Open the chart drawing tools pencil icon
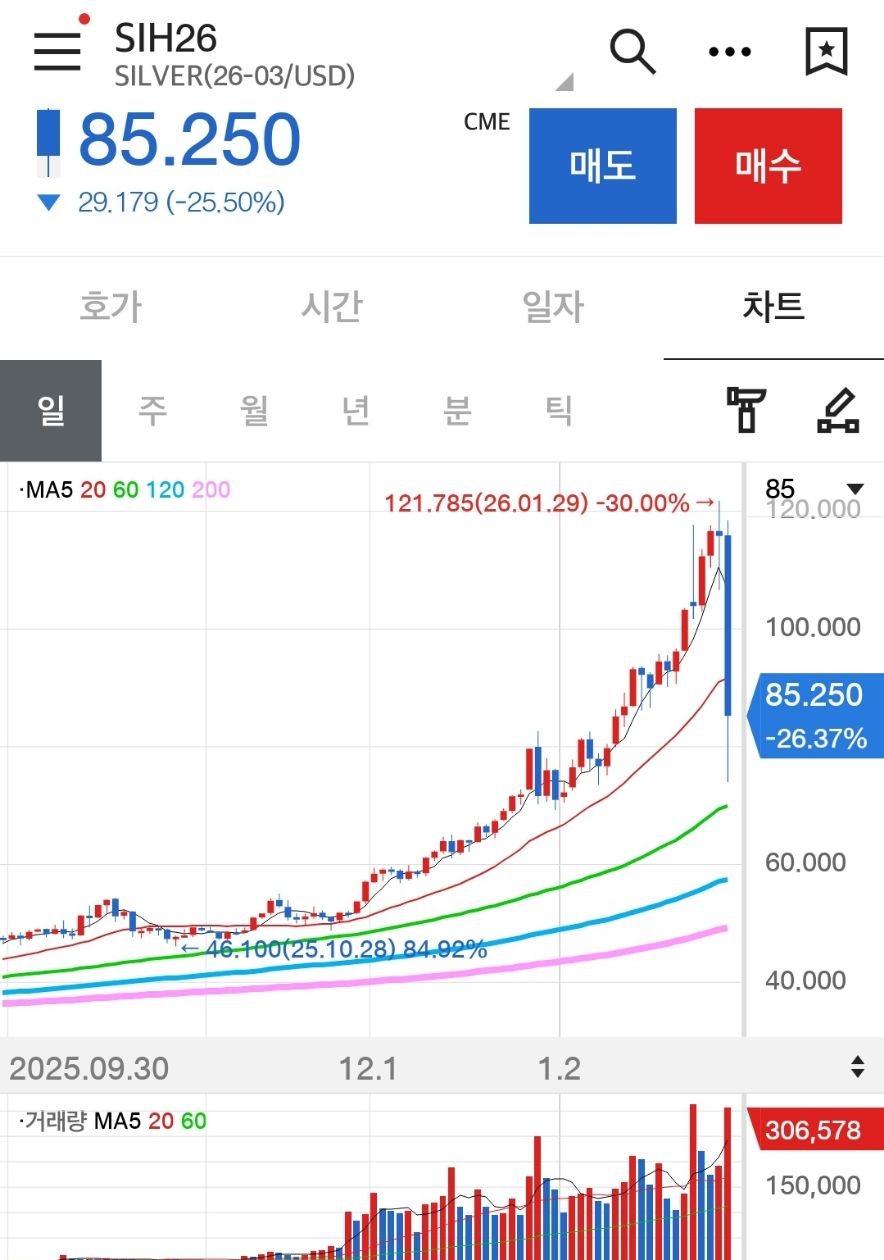 pyautogui.click(x=836, y=410)
